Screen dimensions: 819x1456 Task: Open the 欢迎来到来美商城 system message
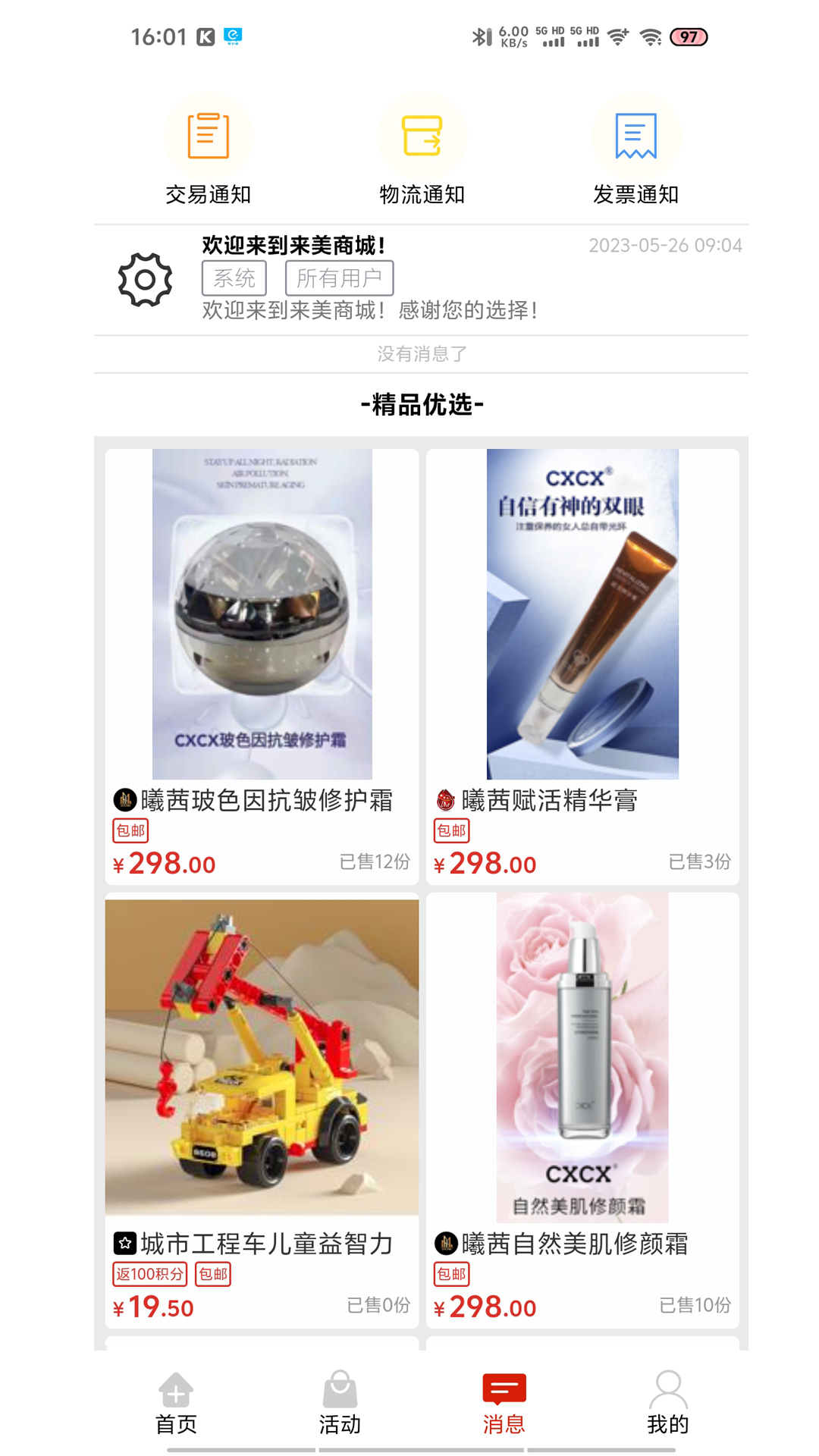[x=421, y=279]
